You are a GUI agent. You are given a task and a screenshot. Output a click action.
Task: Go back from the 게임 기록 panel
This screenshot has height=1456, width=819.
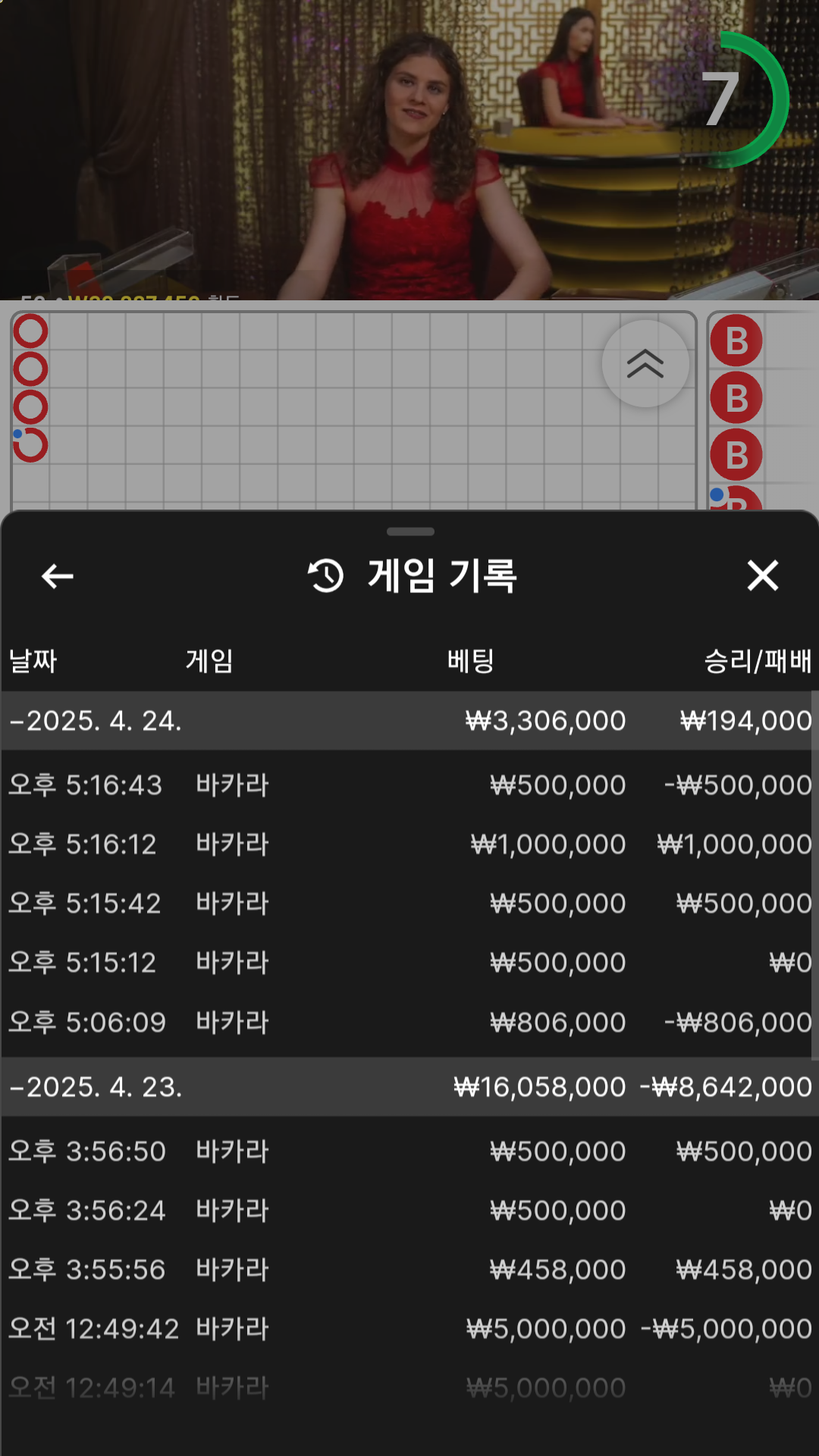pos(58,576)
